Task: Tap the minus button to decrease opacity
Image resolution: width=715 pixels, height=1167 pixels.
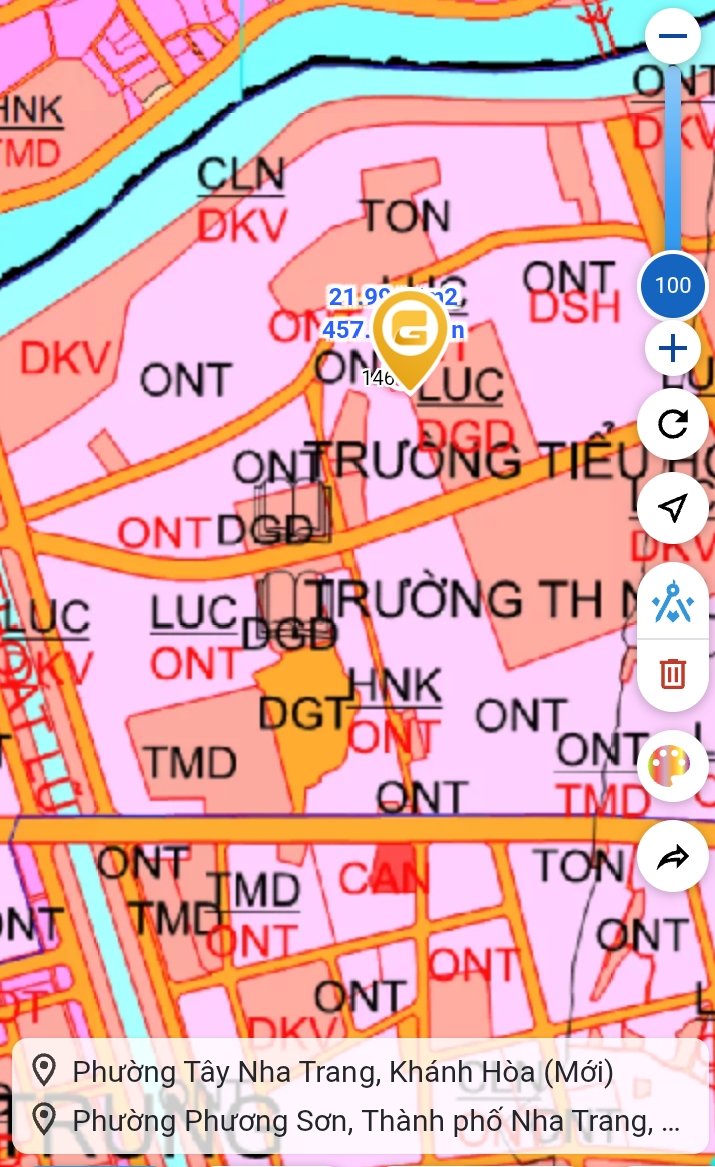Action: pyautogui.click(x=673, y=36)
